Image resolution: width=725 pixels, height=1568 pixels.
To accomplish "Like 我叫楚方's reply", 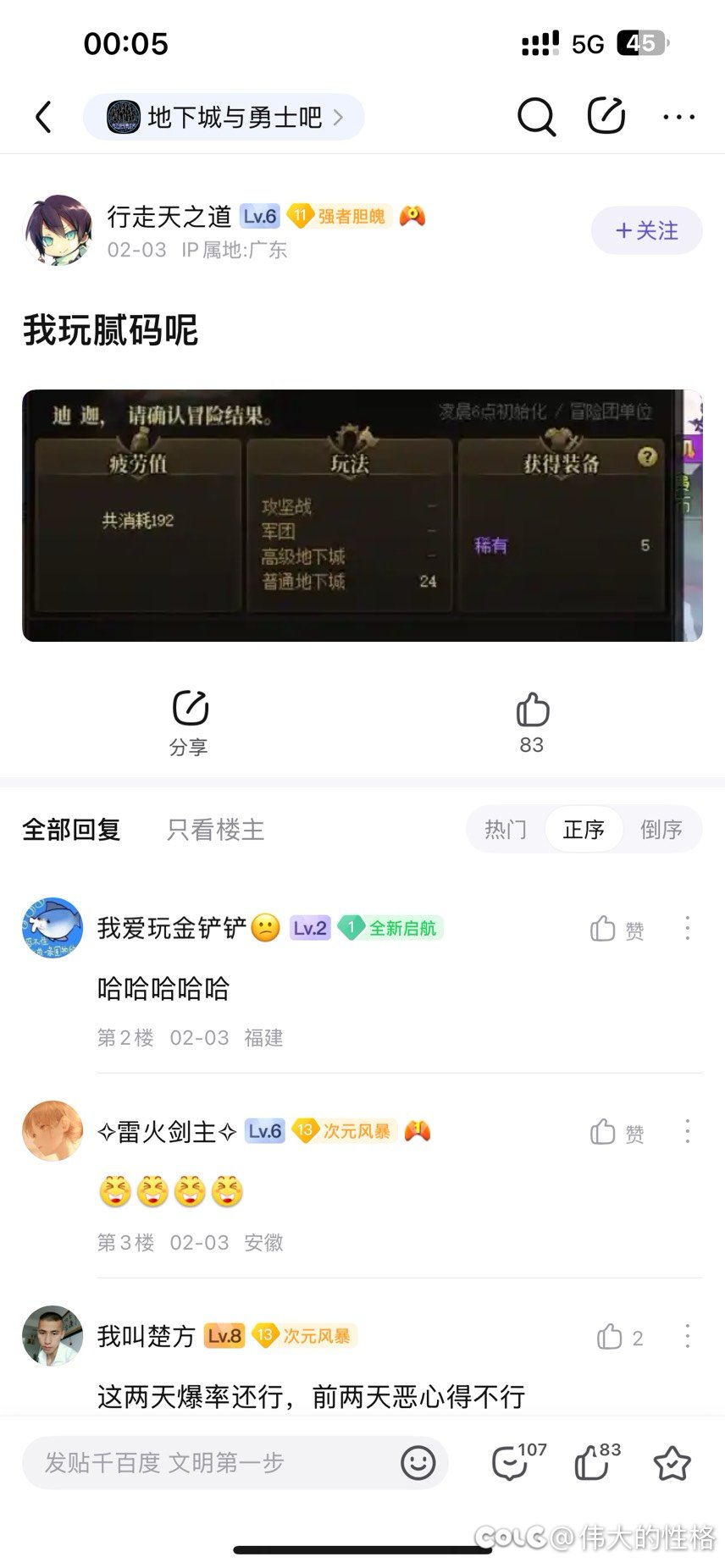I will 620,1337.
